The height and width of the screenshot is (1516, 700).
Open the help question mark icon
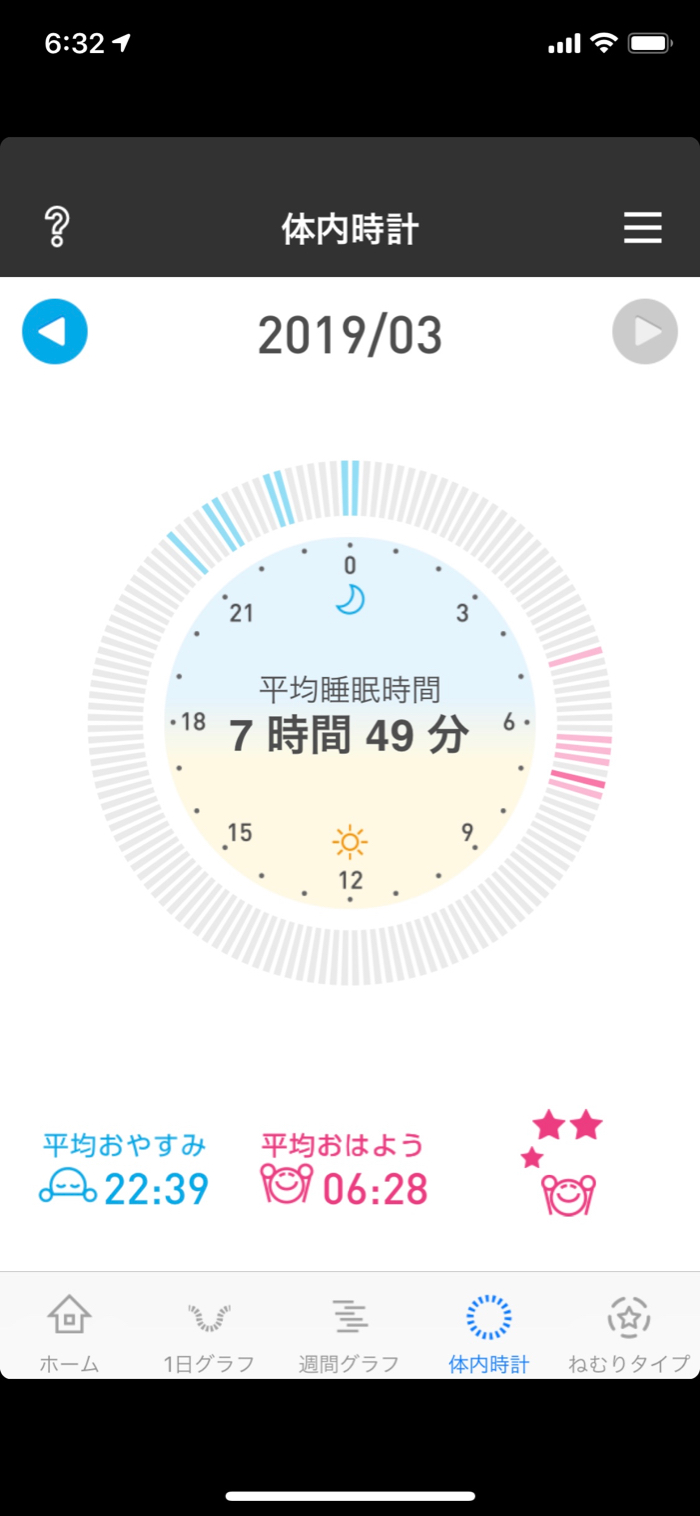57,228
